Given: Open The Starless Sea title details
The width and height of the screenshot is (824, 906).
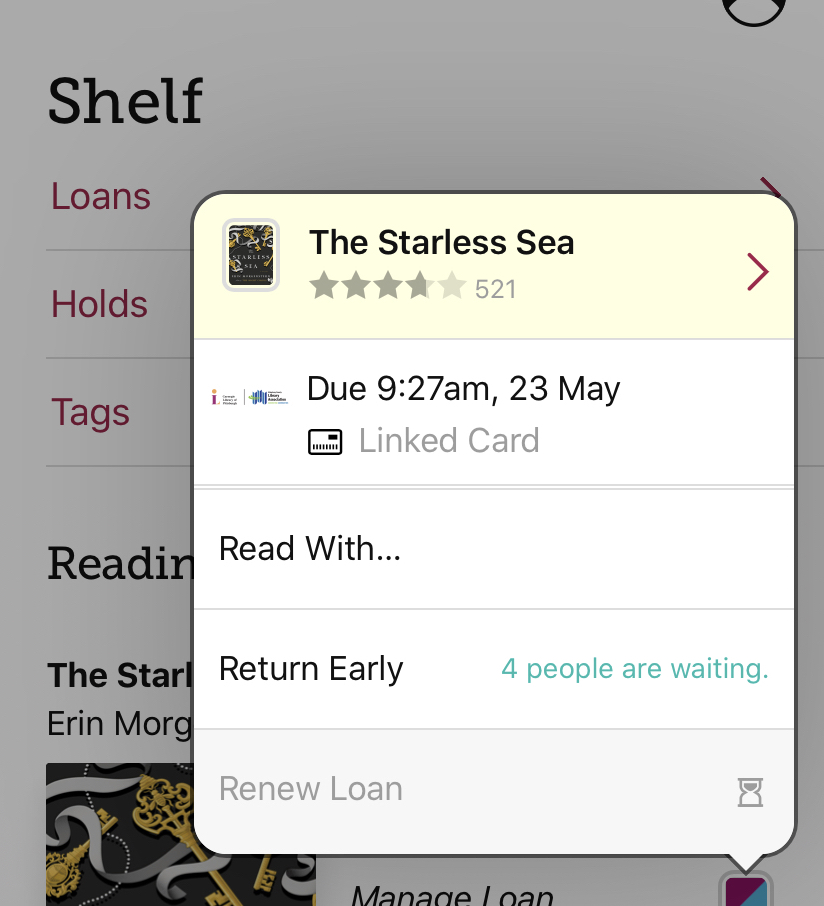Looking at the screenshot, I should coord(494,267).
